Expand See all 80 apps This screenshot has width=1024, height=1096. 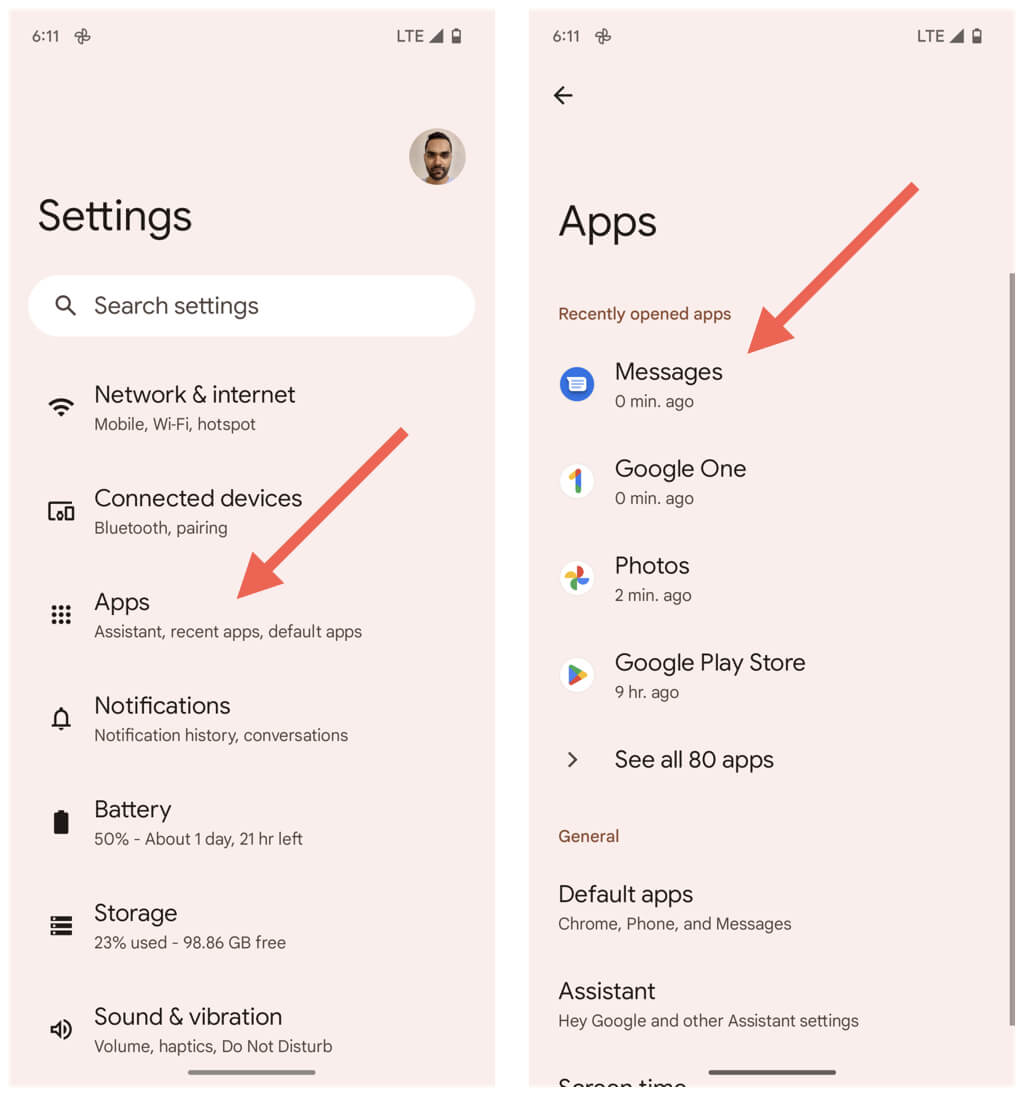pos(693,760)
